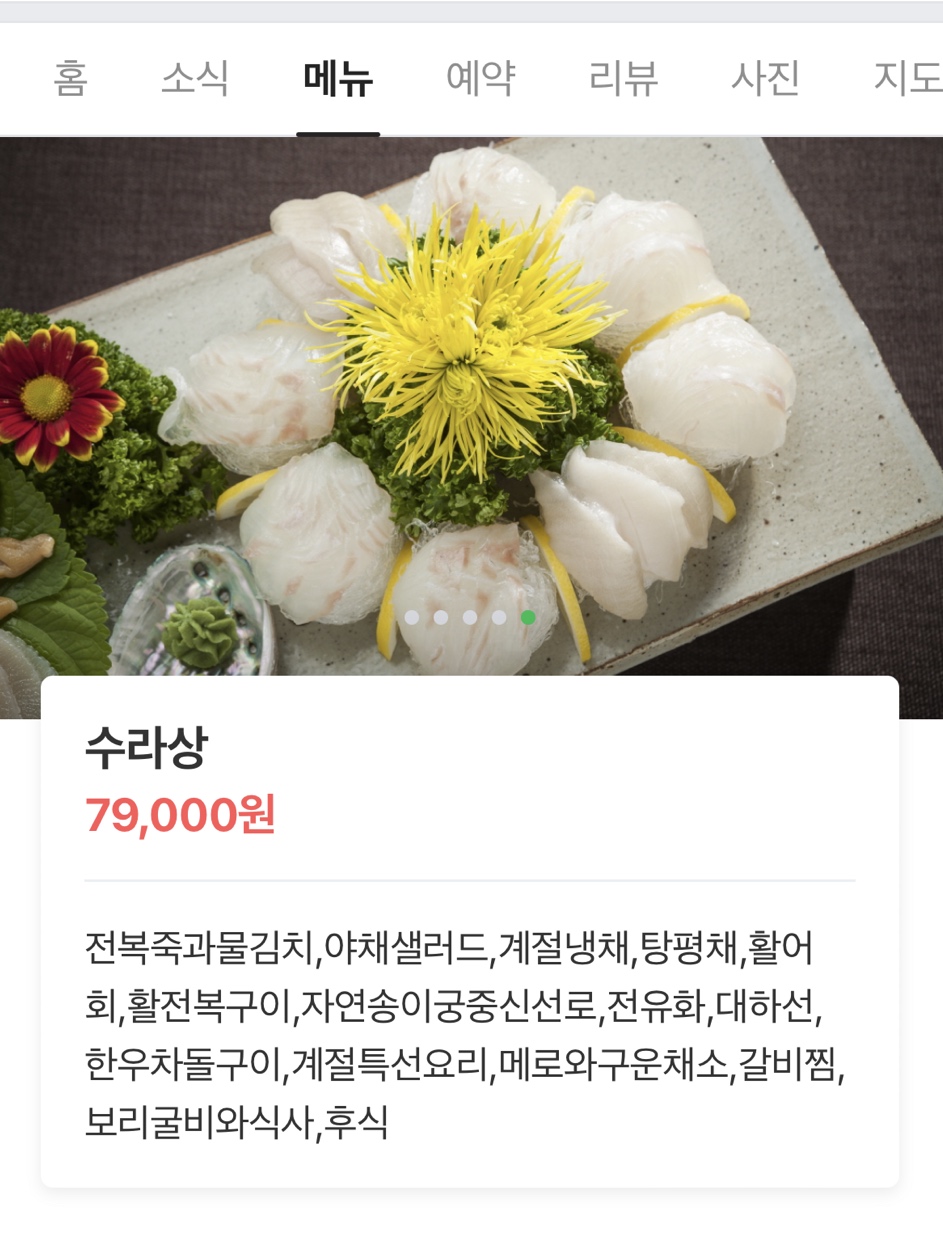Switch to the 사진 tab
The height and width of the screenshot is (1241, 943).
pos(765,79)
